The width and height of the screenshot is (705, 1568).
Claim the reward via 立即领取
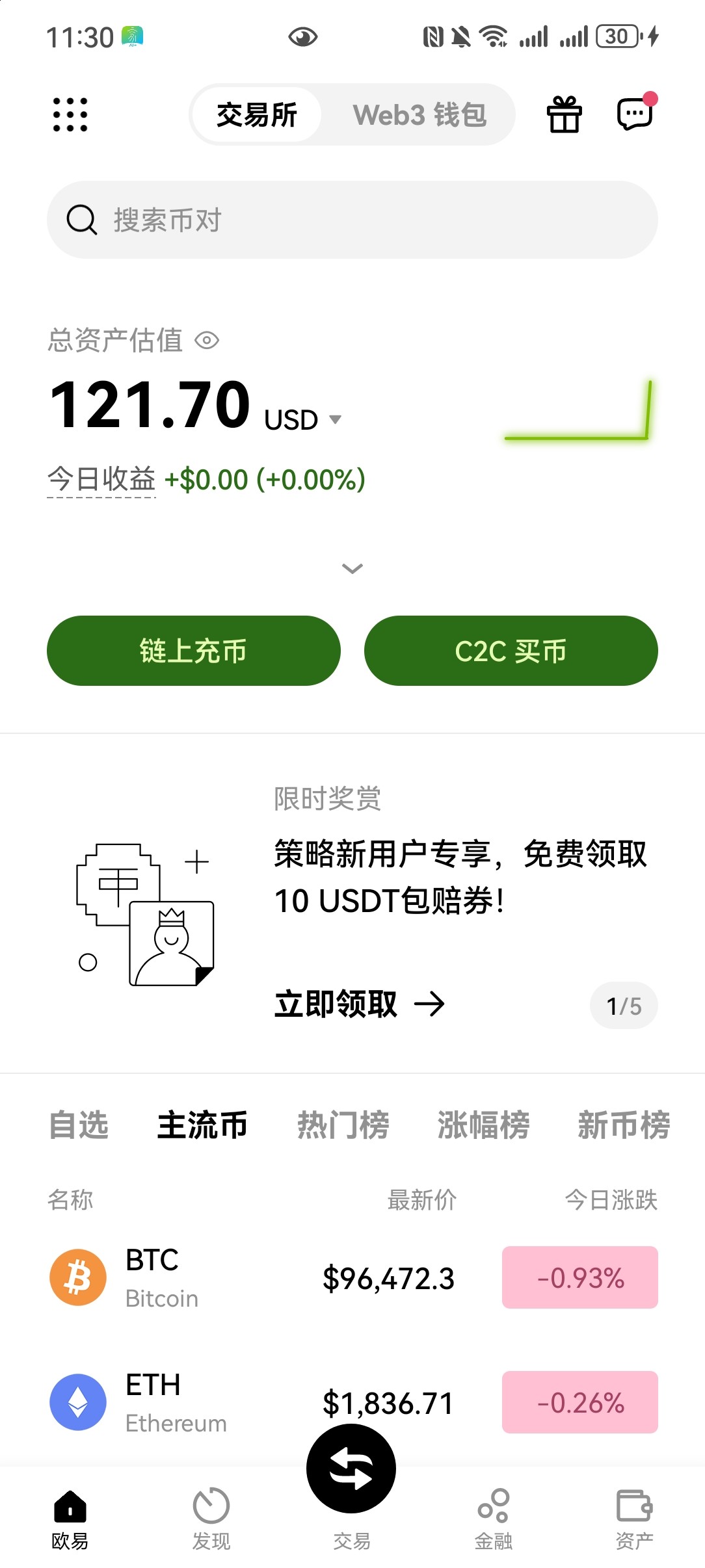360,1004
